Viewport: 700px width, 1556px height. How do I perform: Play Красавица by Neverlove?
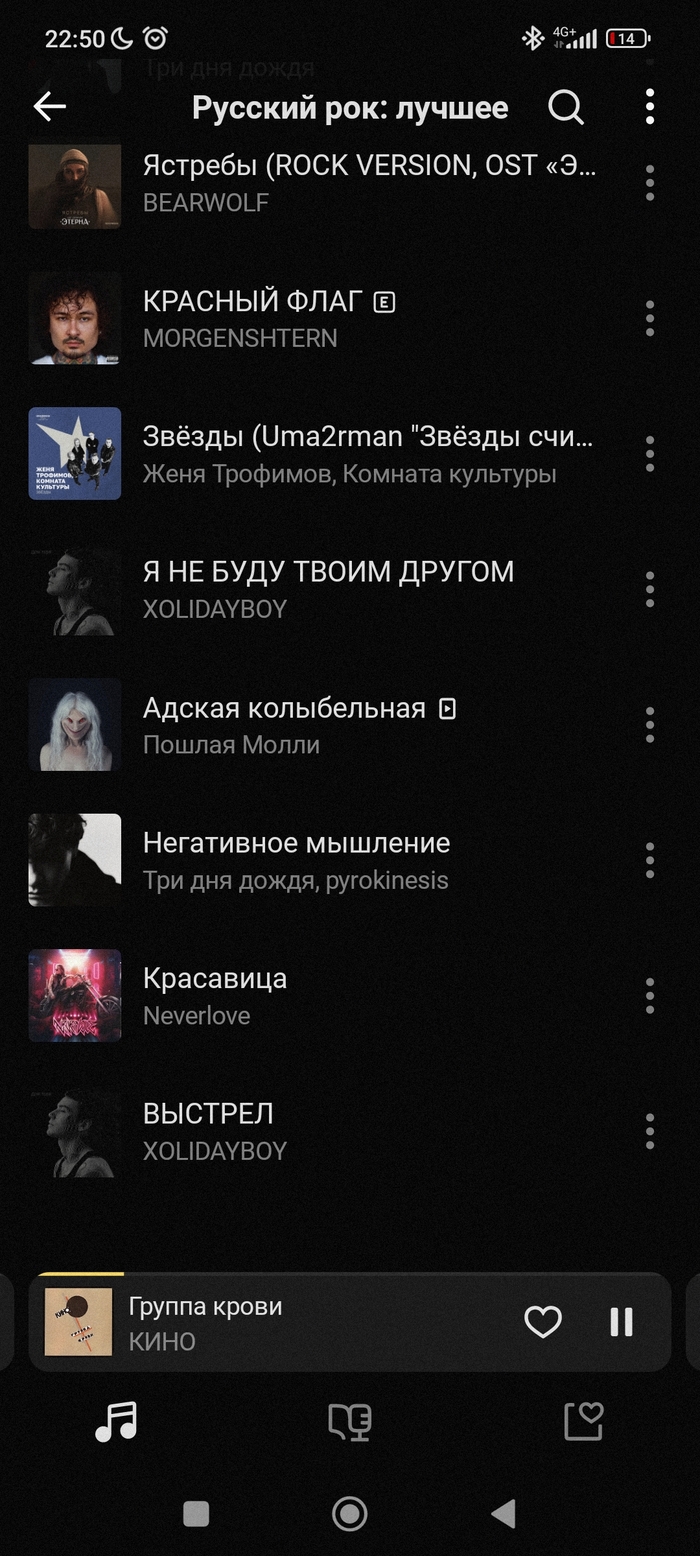[300, 996]
